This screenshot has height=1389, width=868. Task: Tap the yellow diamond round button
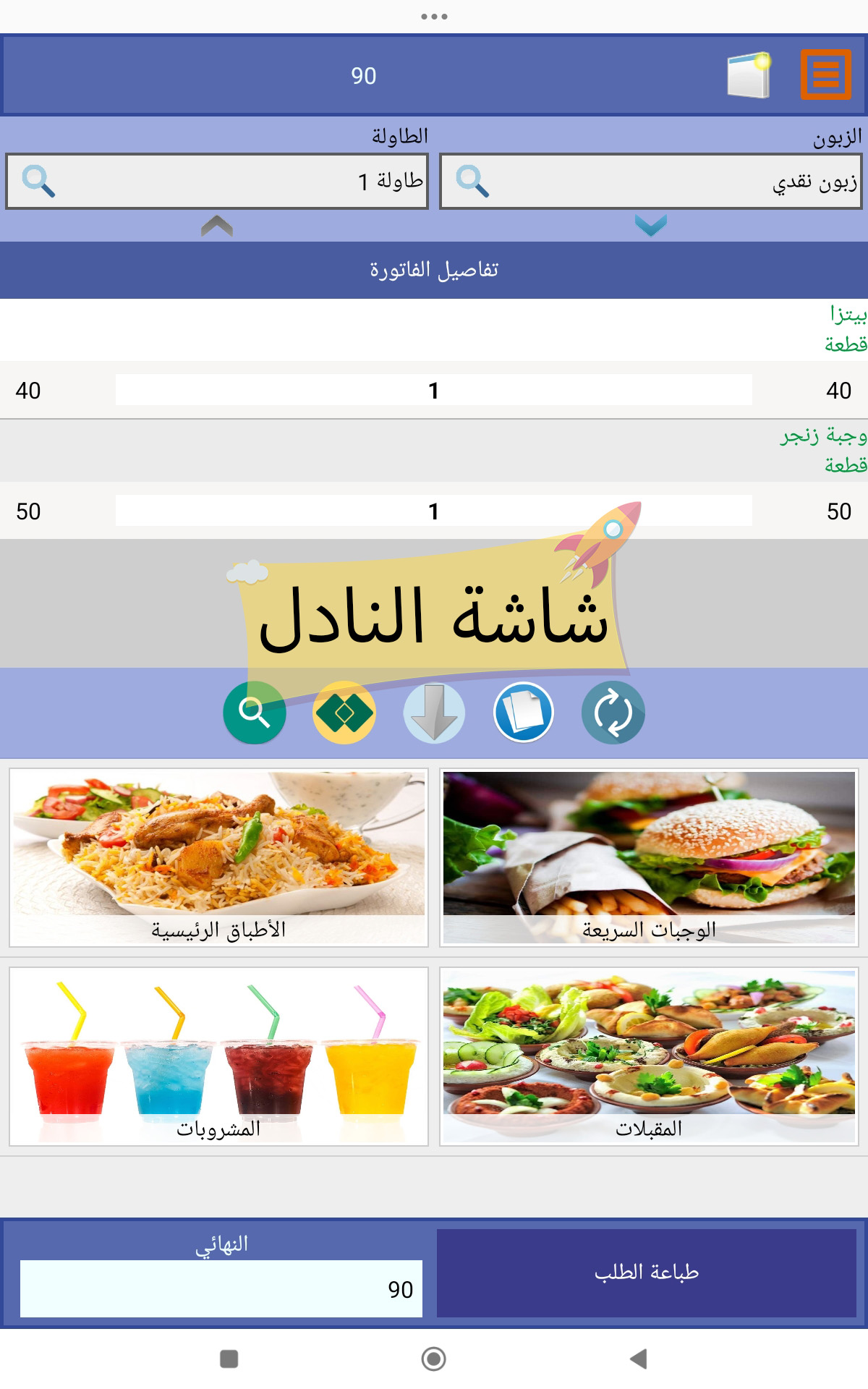tap(344, 713)
